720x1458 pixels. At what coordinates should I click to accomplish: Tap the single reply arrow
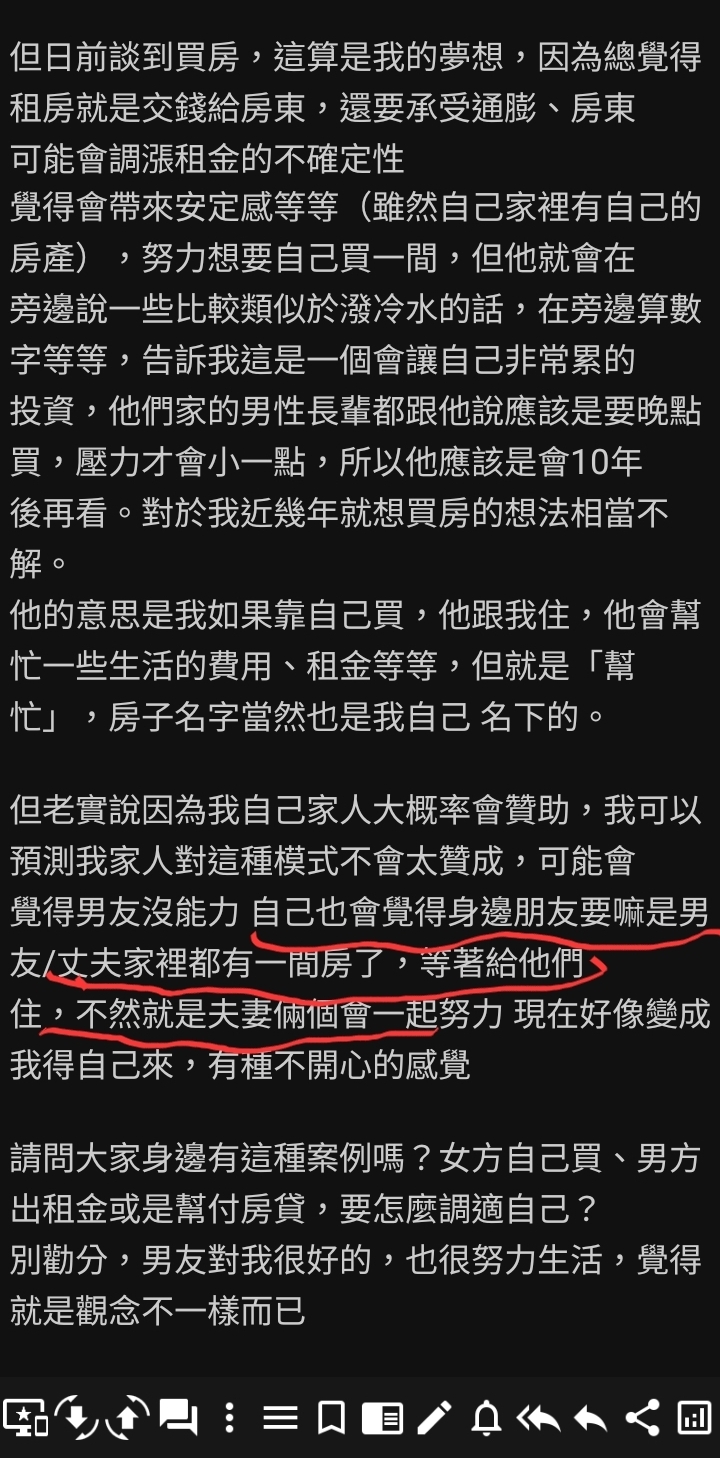tap(590, 1417)
